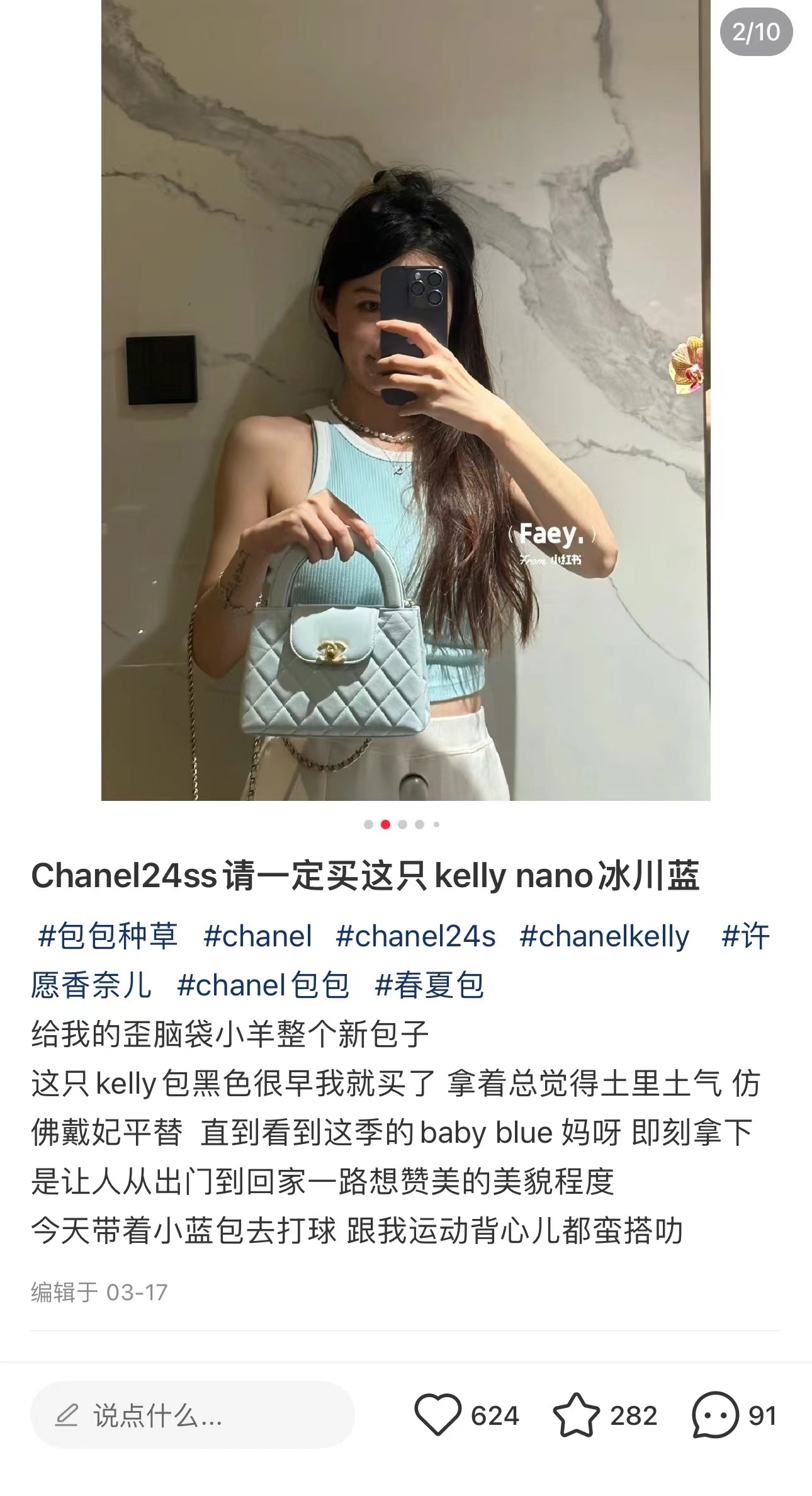Open the #chanel包包 hashtag

point(263,985)
